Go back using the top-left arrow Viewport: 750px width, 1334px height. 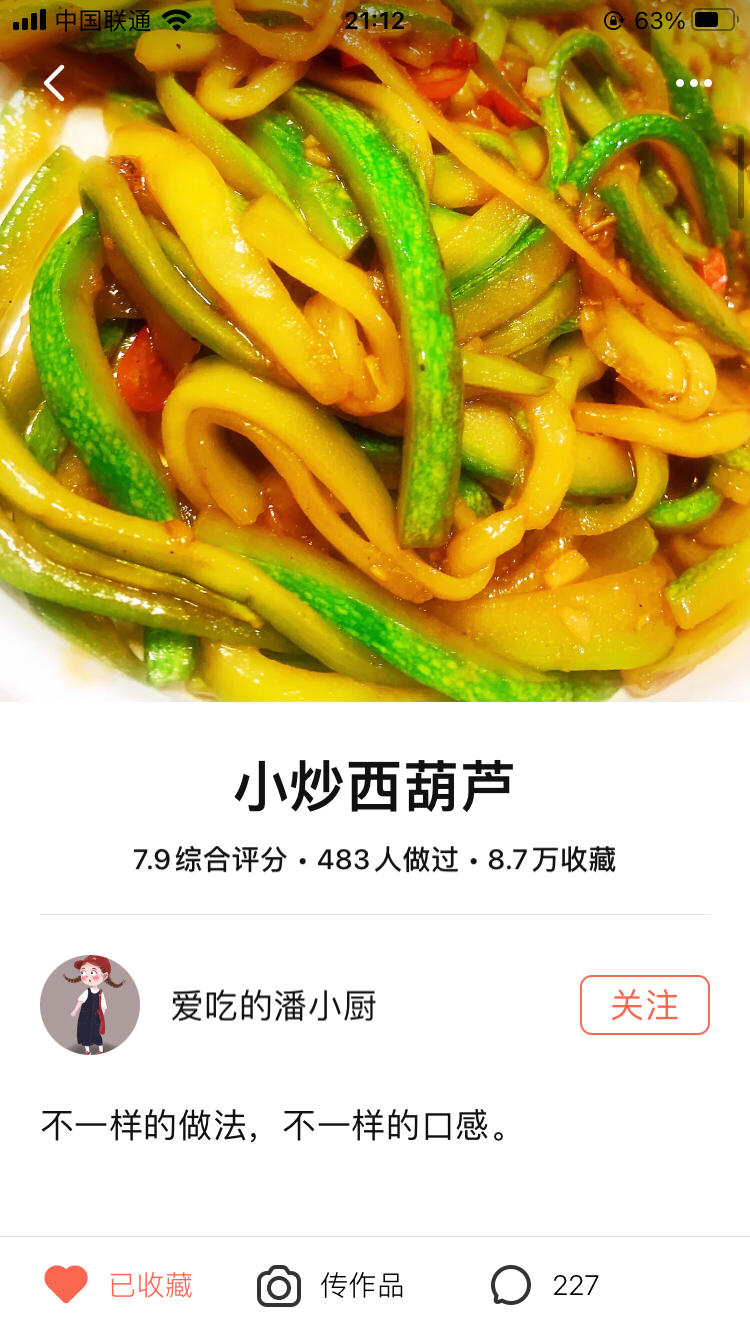54,83
